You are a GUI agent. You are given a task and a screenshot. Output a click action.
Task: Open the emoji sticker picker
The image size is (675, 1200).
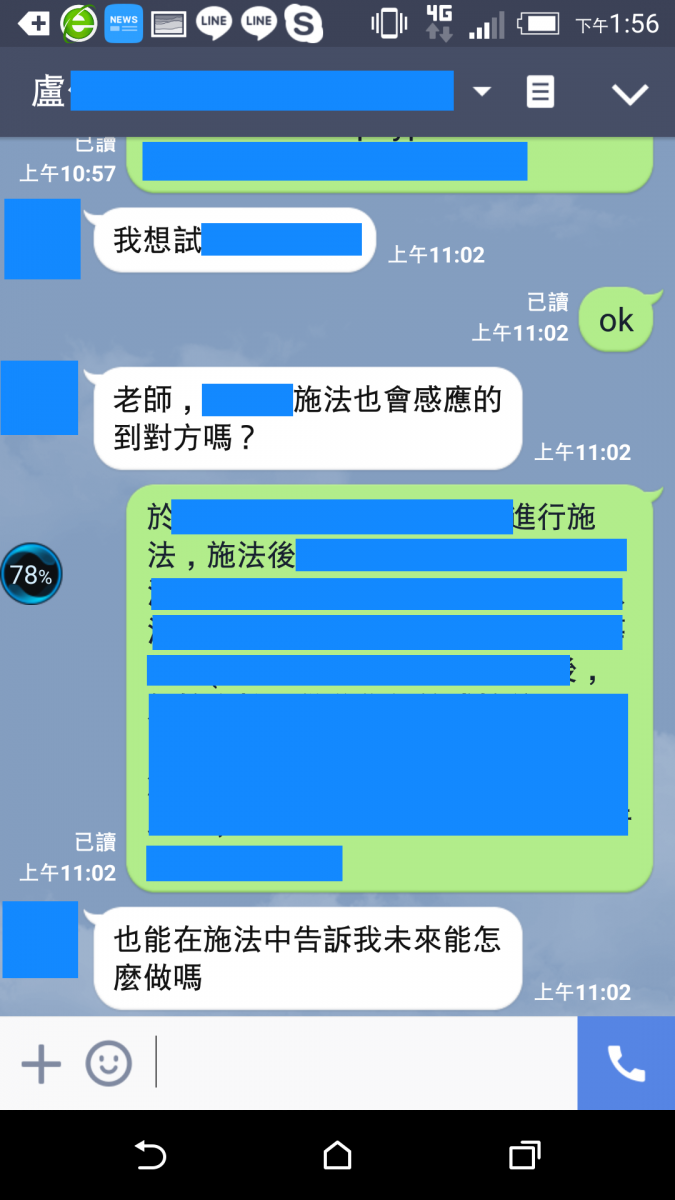point(108,1063)
